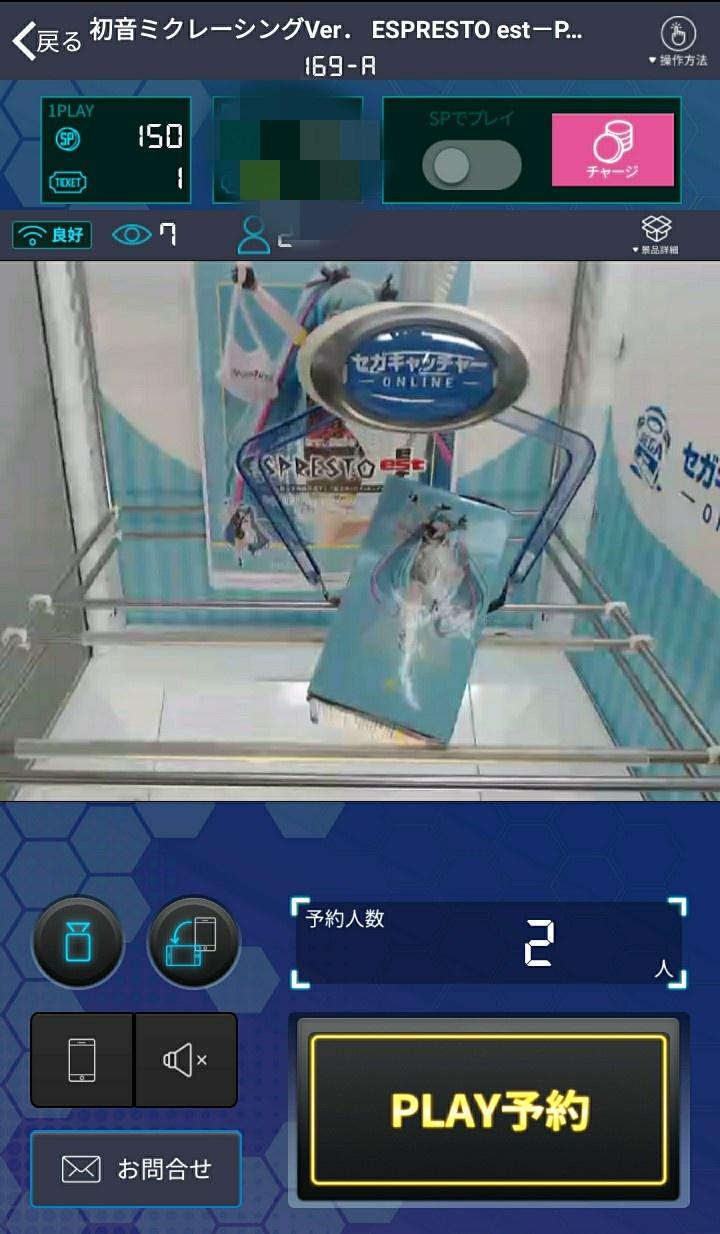Open the 操作方法 how-to-play guide
This screenshot has height=1234, width=720.
[x=677, y=42]
